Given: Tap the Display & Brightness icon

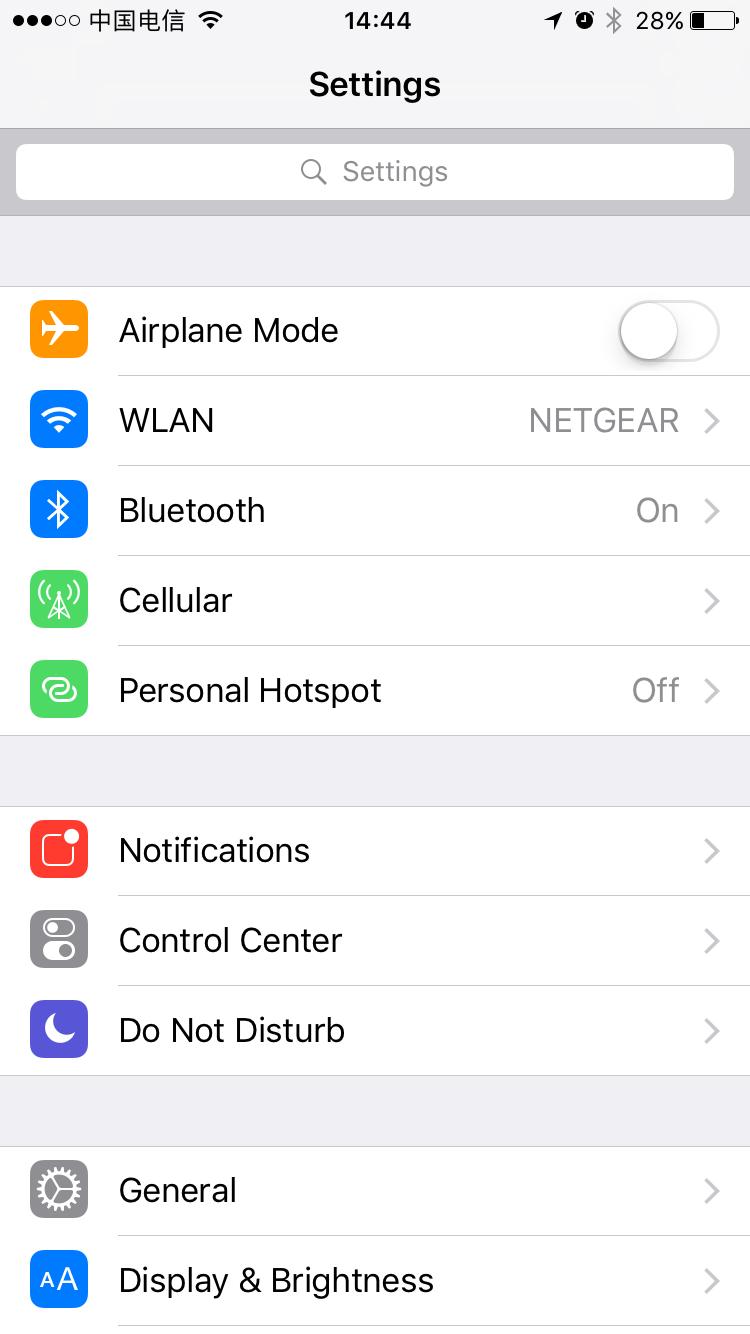Looking at the screenshot, I should 58,1280.
